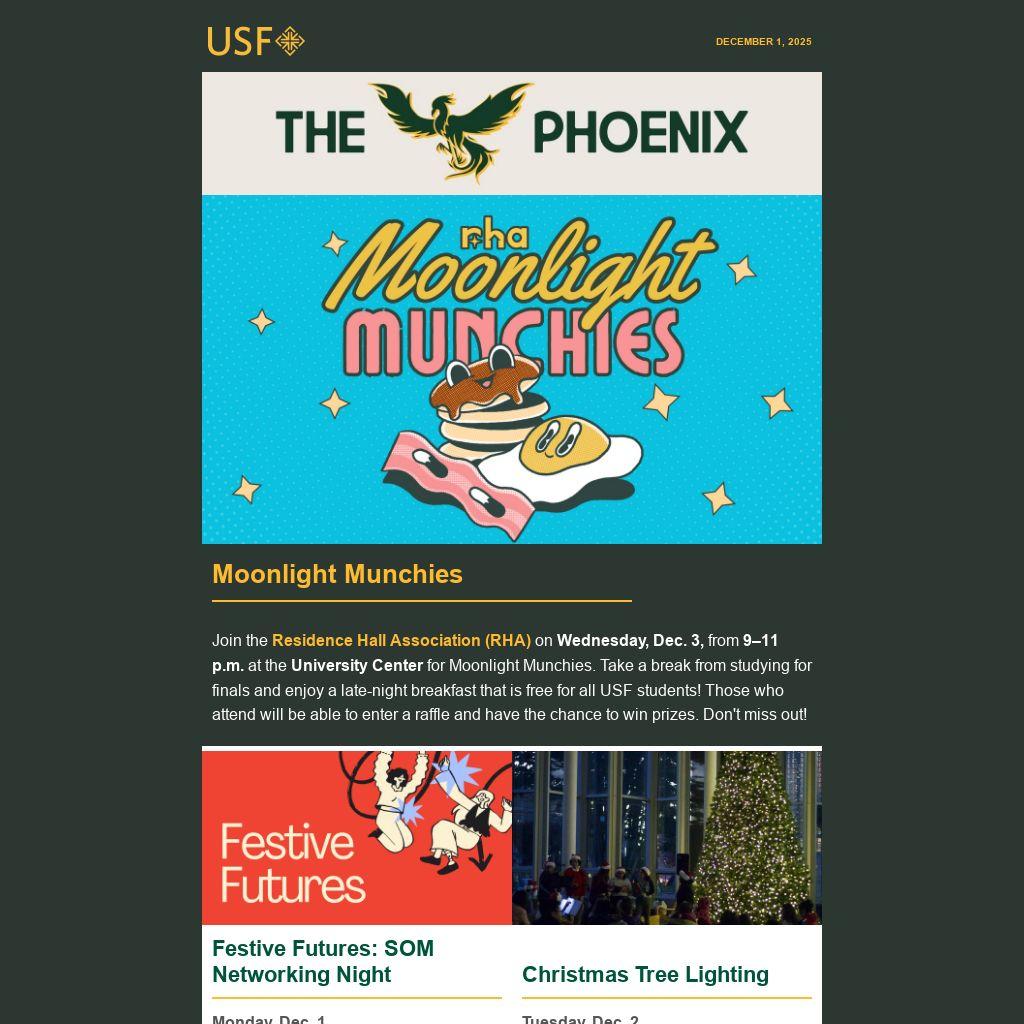
Task: Open the Moonlight Munchies banner image
Action: [511, 369]
